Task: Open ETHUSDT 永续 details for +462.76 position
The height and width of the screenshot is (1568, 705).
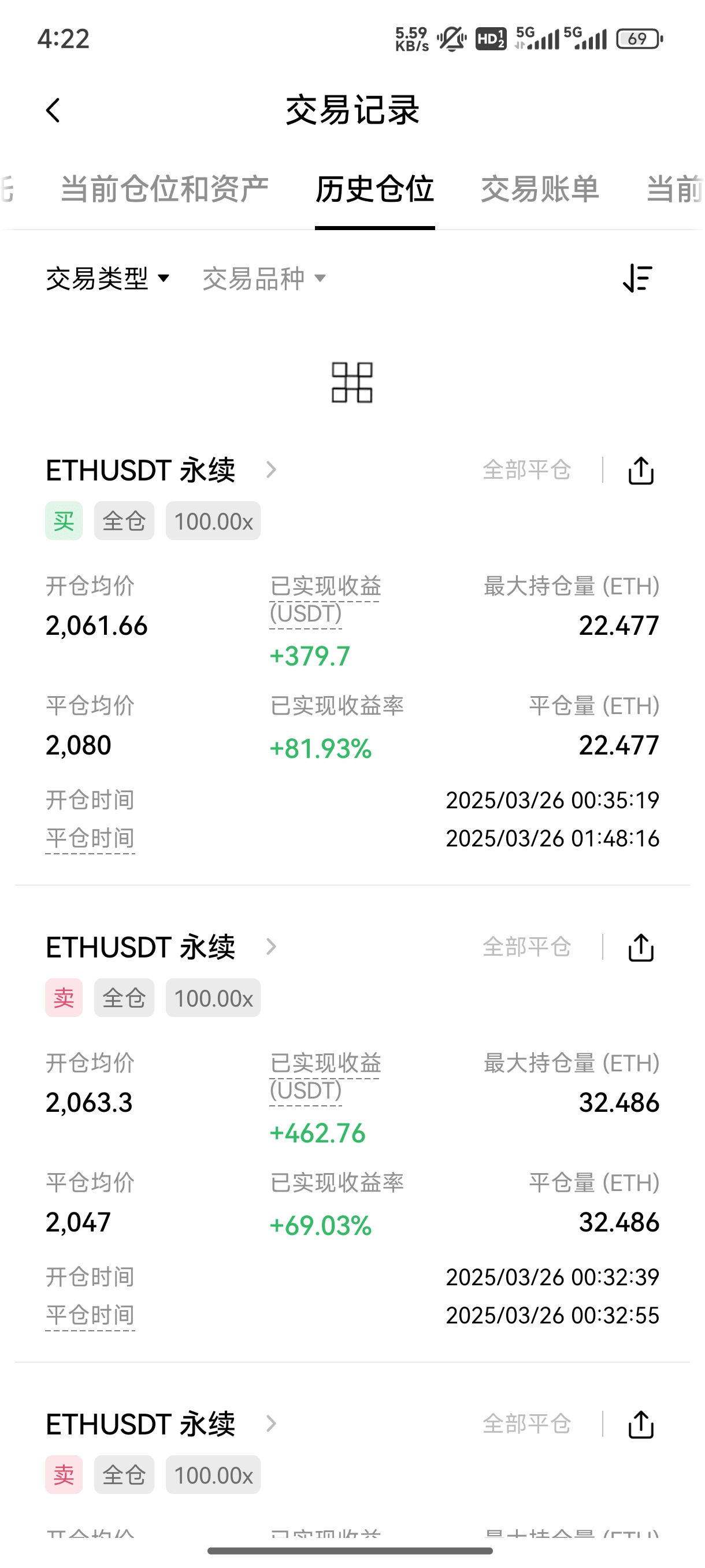Action: 161,947
